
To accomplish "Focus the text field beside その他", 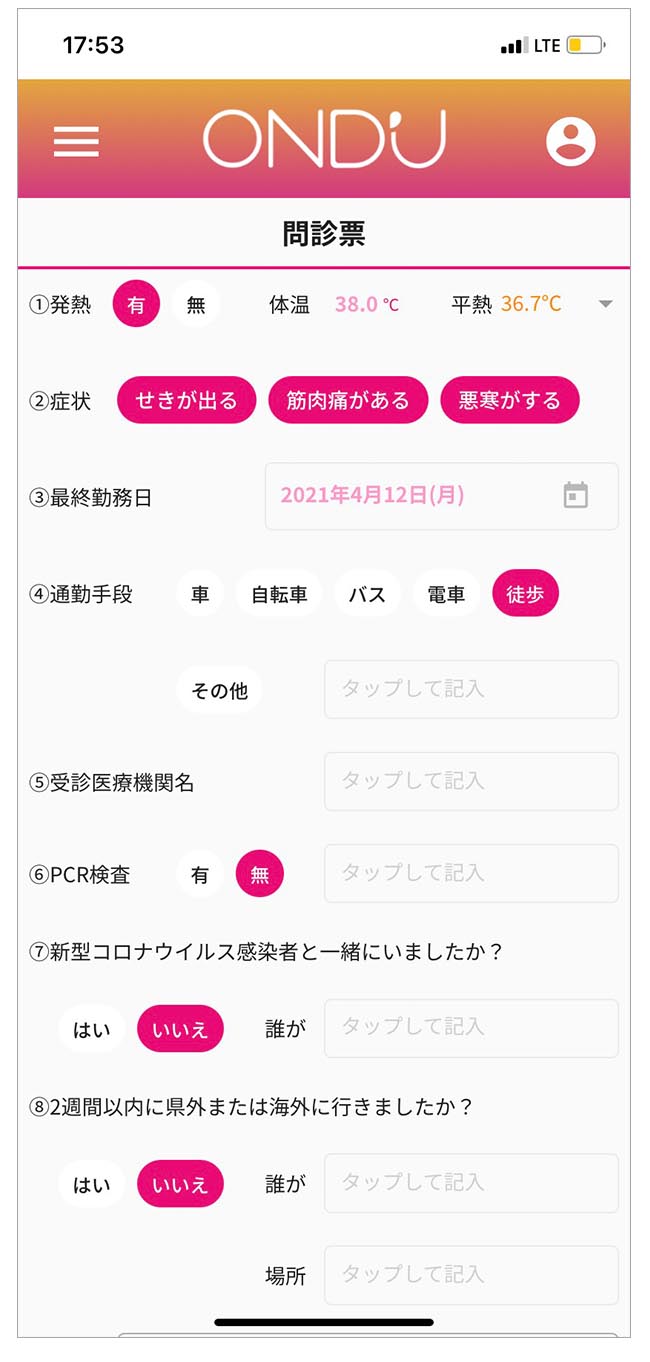I will (x=471, y=689).
